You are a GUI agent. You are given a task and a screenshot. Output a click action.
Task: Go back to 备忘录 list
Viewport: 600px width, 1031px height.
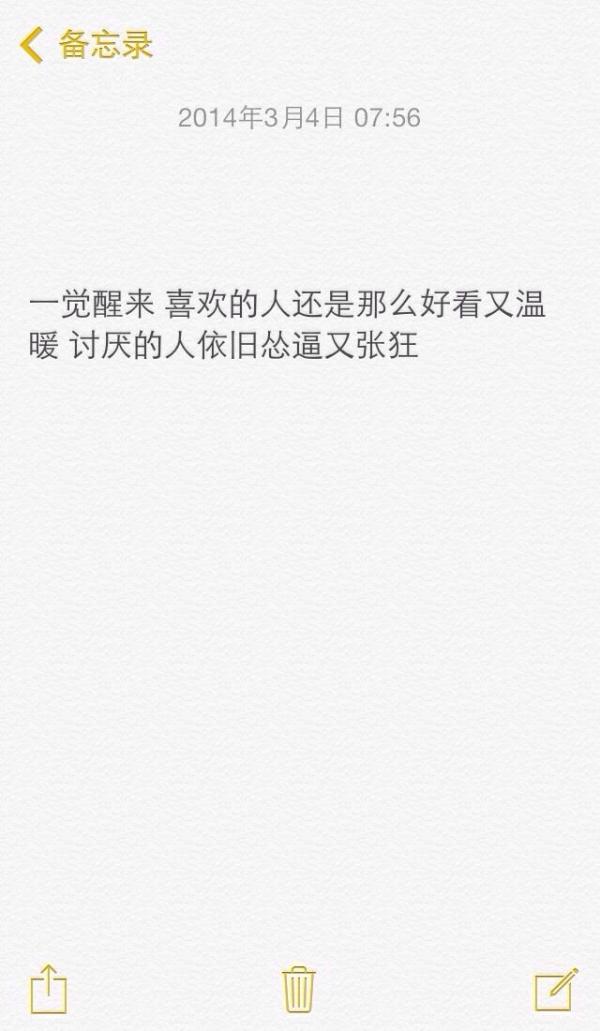click(x=86, y=45)
